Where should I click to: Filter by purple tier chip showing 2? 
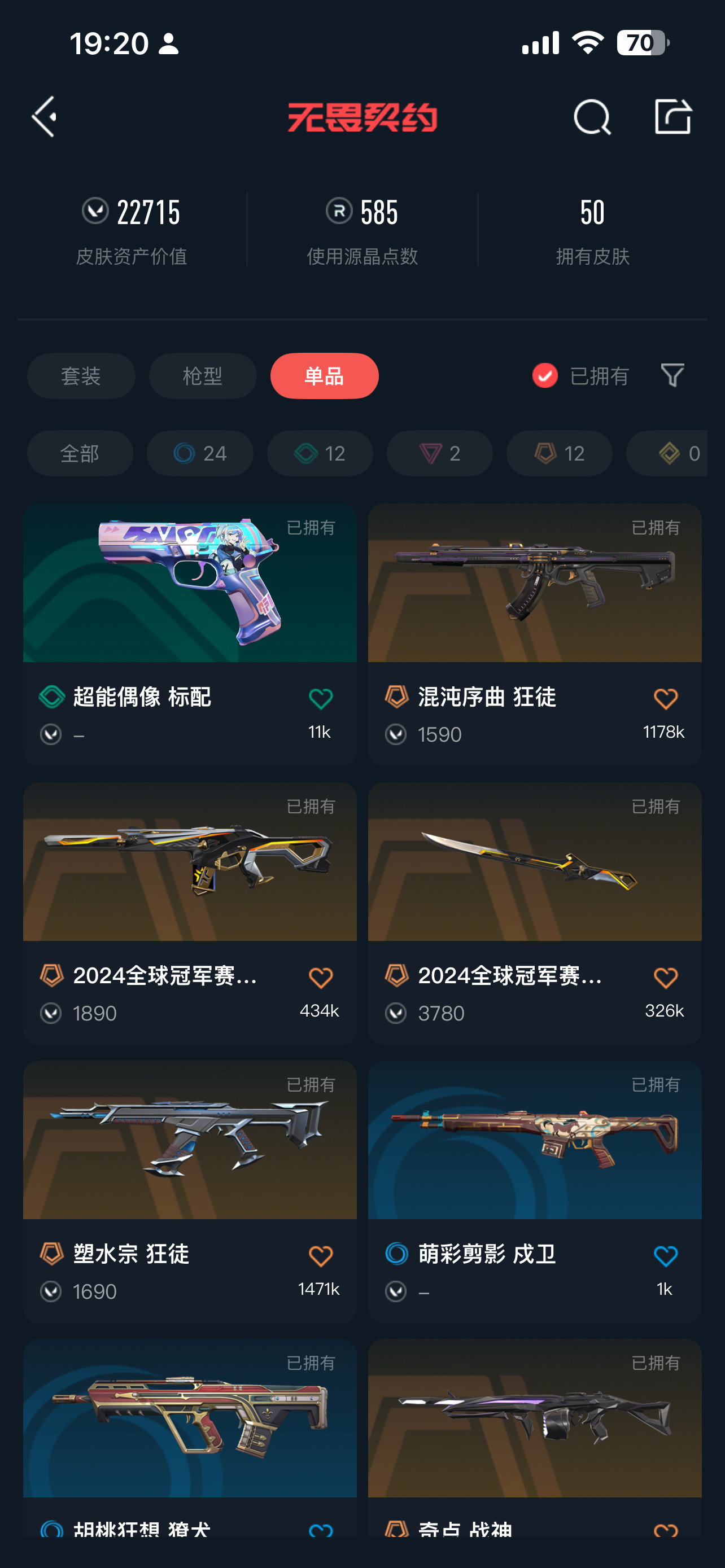[439, 453]
